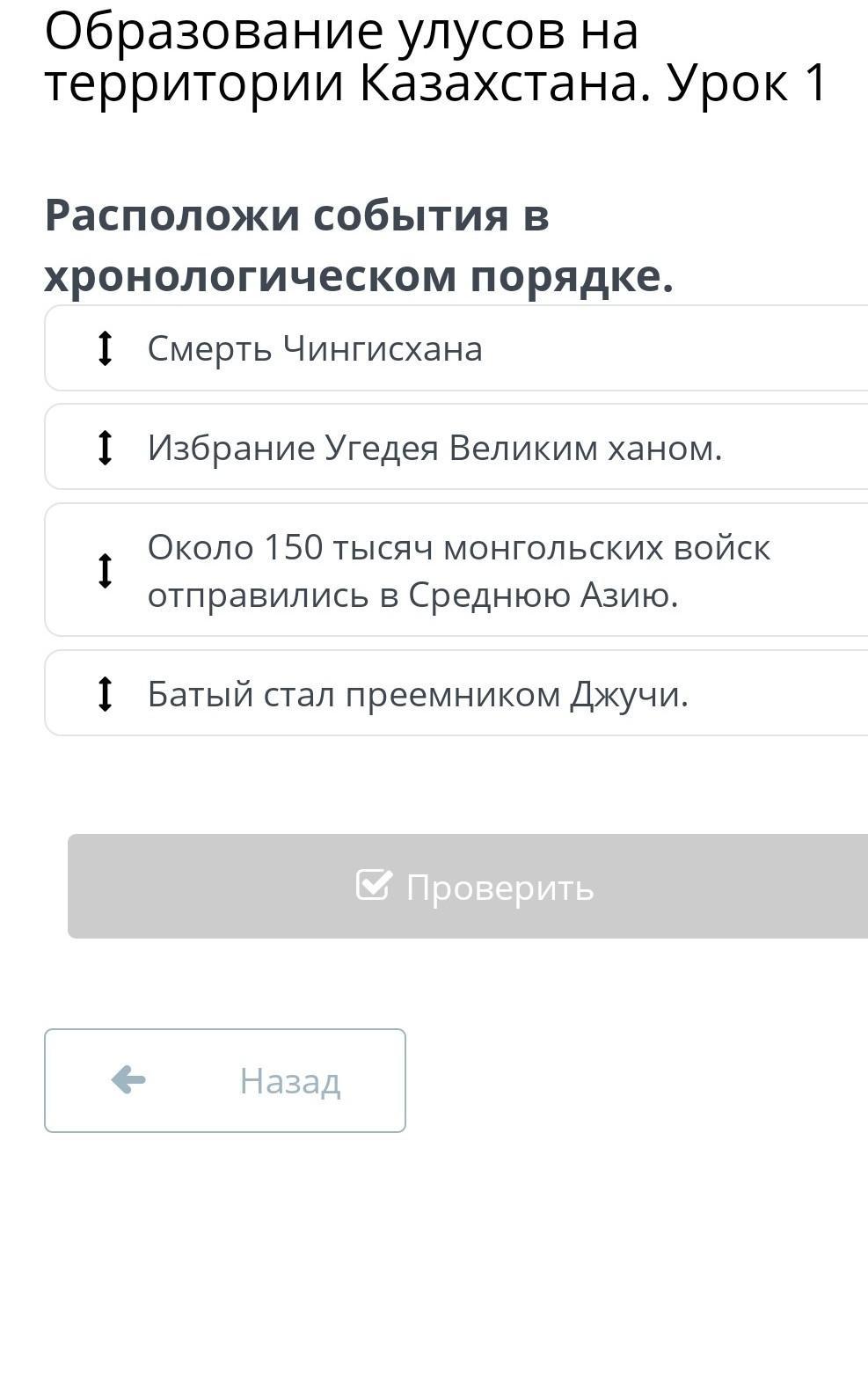
Task: Select the 'Смерть Чингисхана' item
Action: (x=456, y=348)
